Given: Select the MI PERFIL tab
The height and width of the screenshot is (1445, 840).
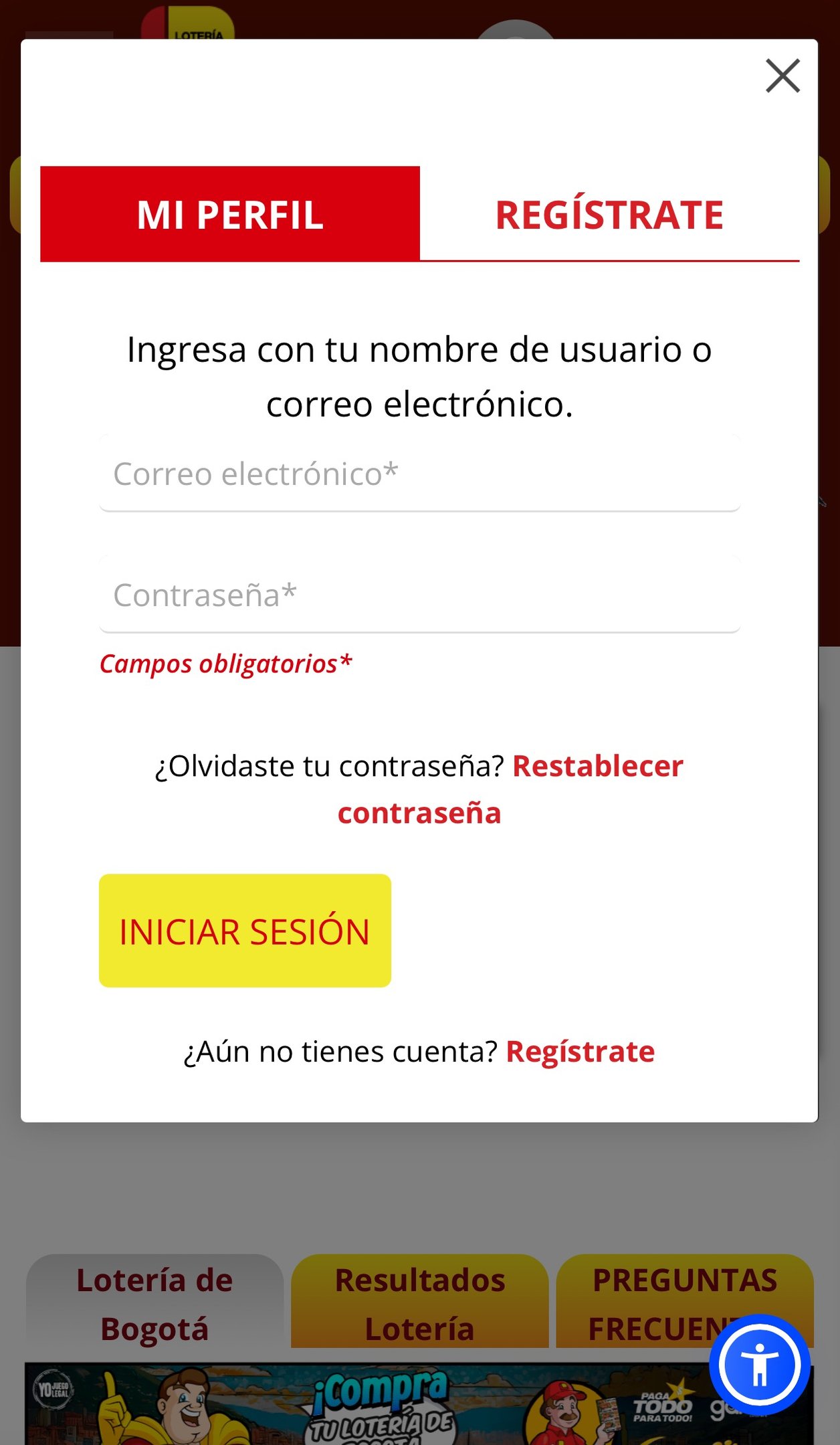Looking at the screenshot, I should (230, 215).
